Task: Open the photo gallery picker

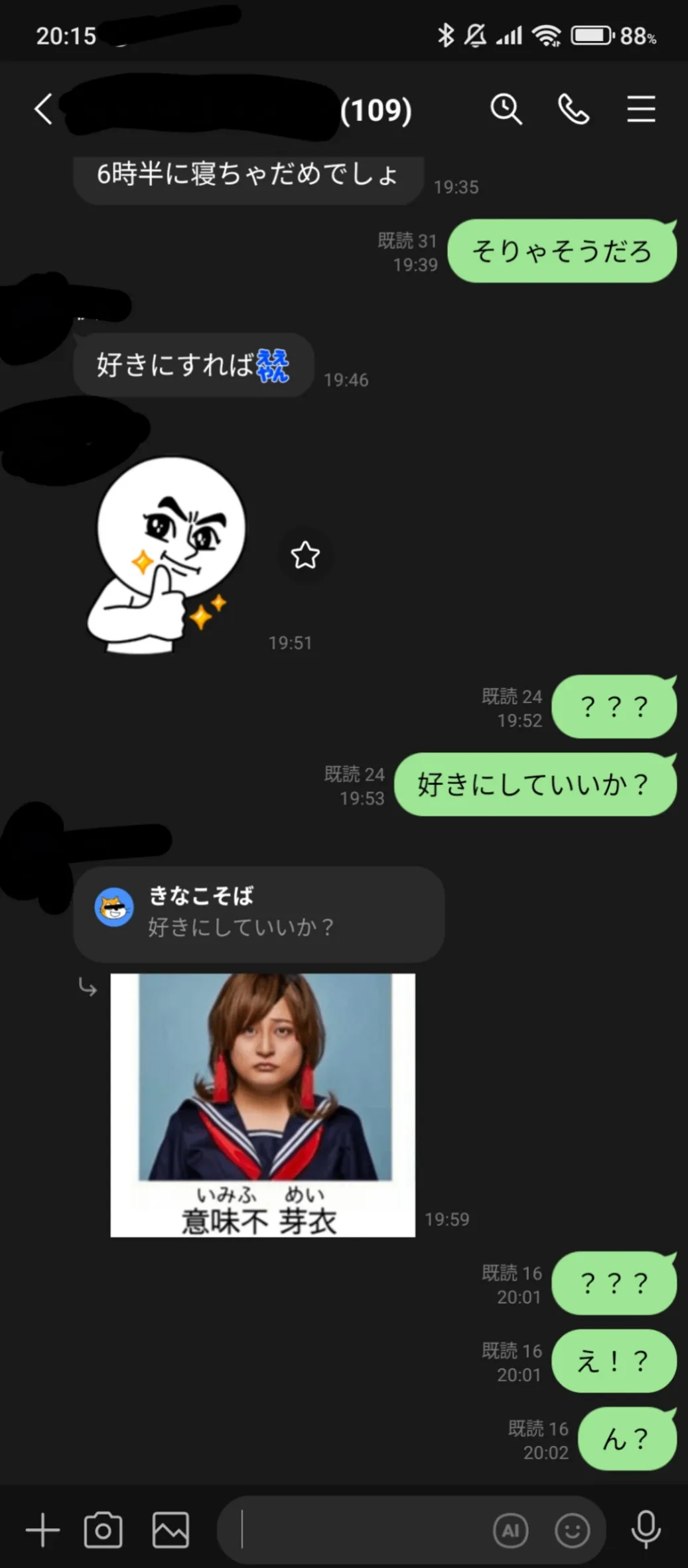Action: point(171,1530)
